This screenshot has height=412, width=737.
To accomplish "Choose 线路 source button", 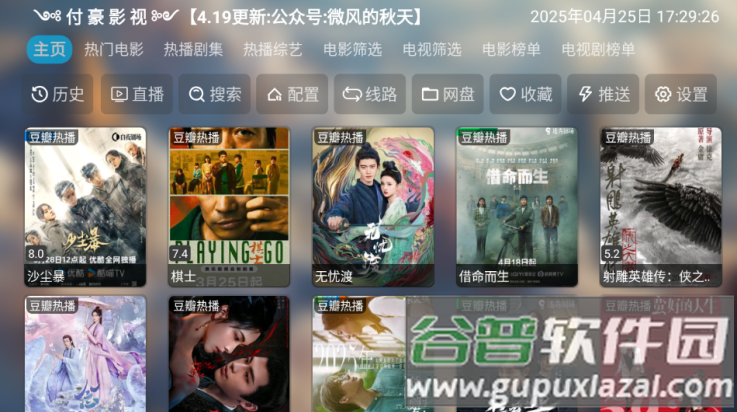I will pos(370,94).
